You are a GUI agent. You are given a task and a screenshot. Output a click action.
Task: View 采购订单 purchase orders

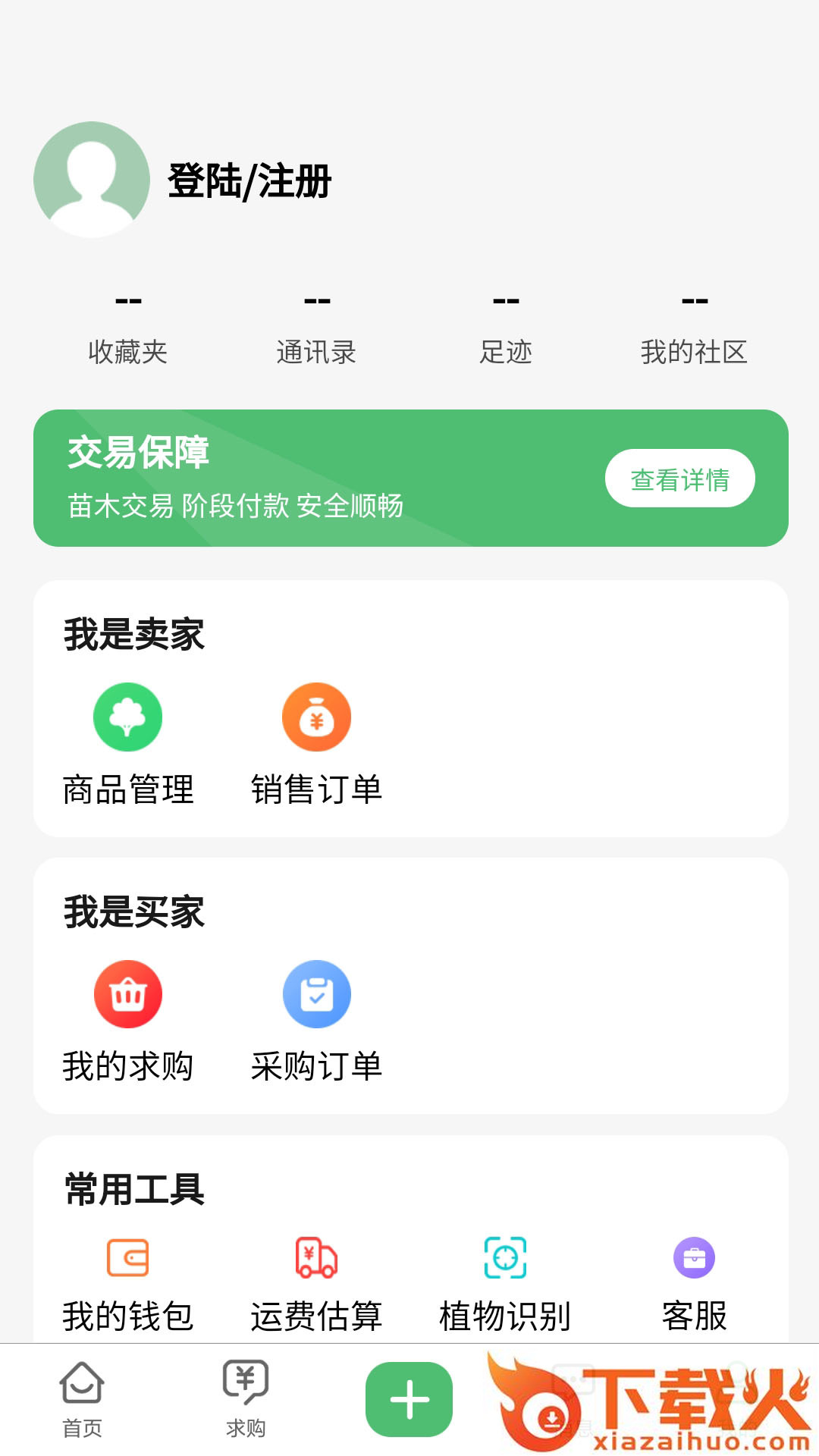click(x=316, y=1021)
